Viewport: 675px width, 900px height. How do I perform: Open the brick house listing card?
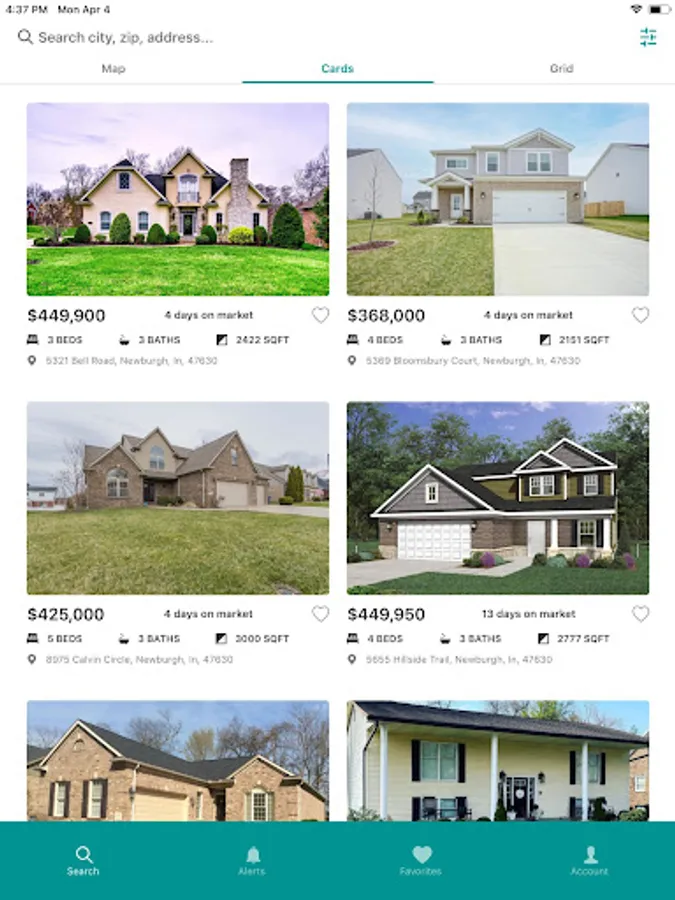tap(178, 761)
